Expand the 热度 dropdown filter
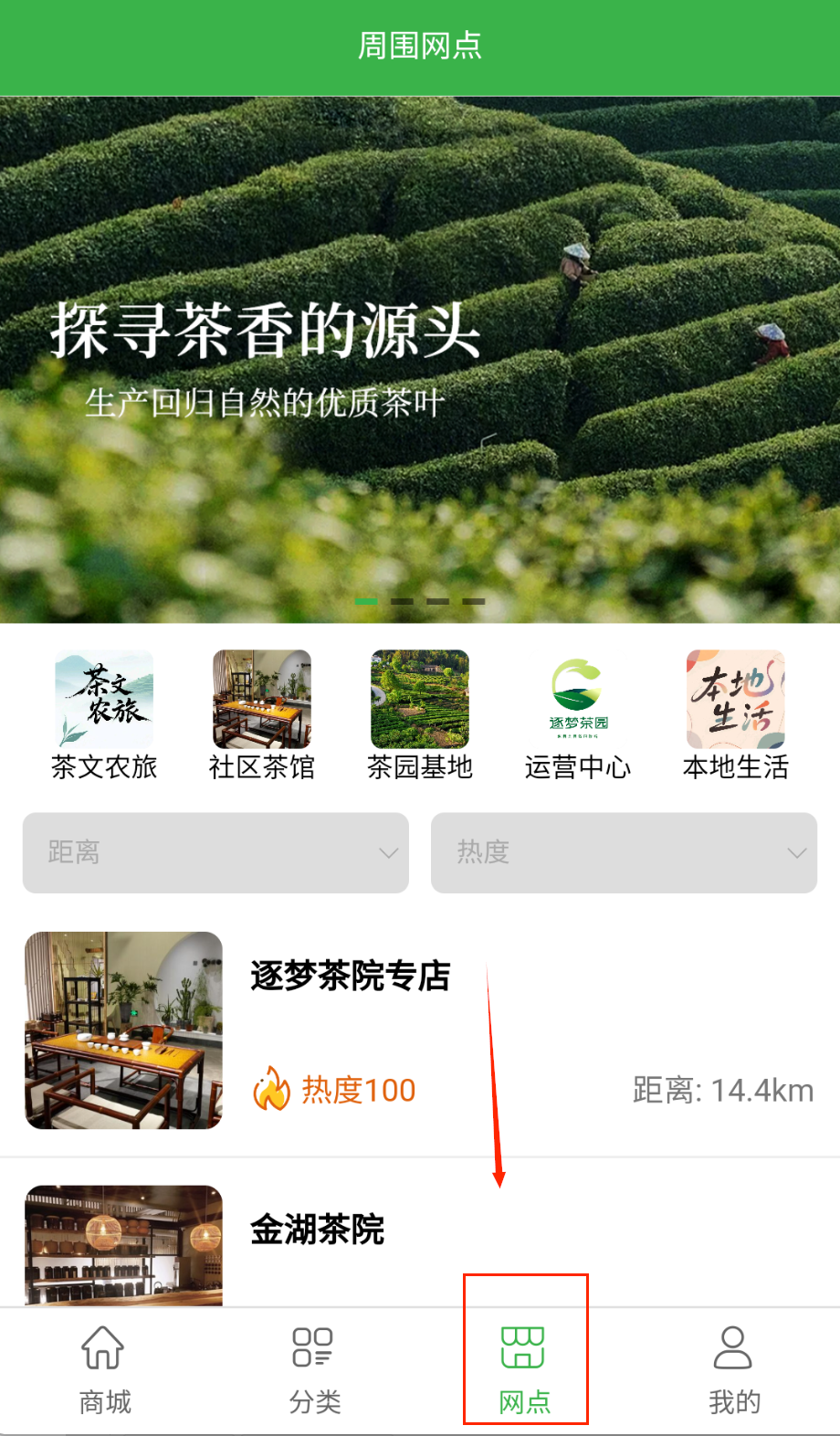Viewport: 840px width, 1436px height. [624, 852]
